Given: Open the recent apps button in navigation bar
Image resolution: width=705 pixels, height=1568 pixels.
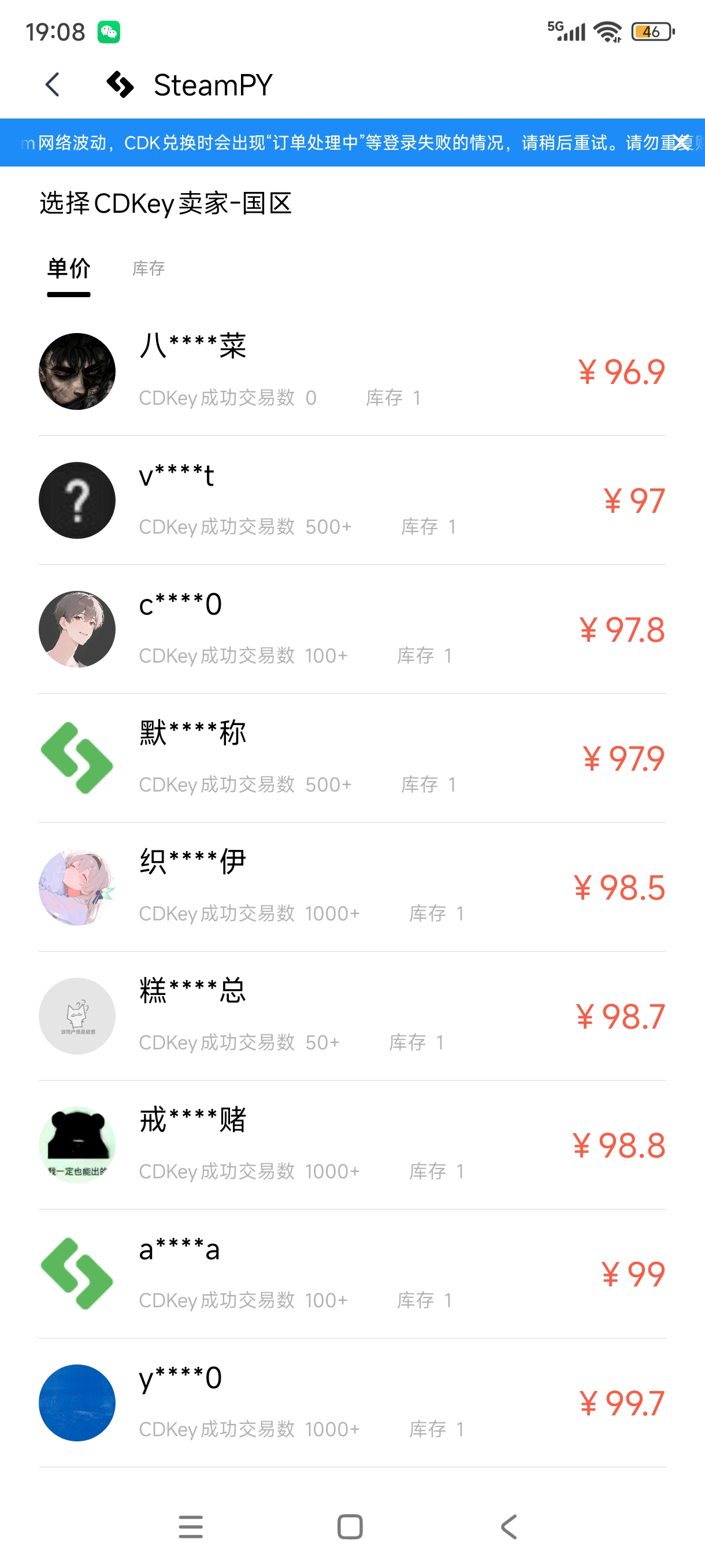Looking at the screenshot, I should [191, 1526].
